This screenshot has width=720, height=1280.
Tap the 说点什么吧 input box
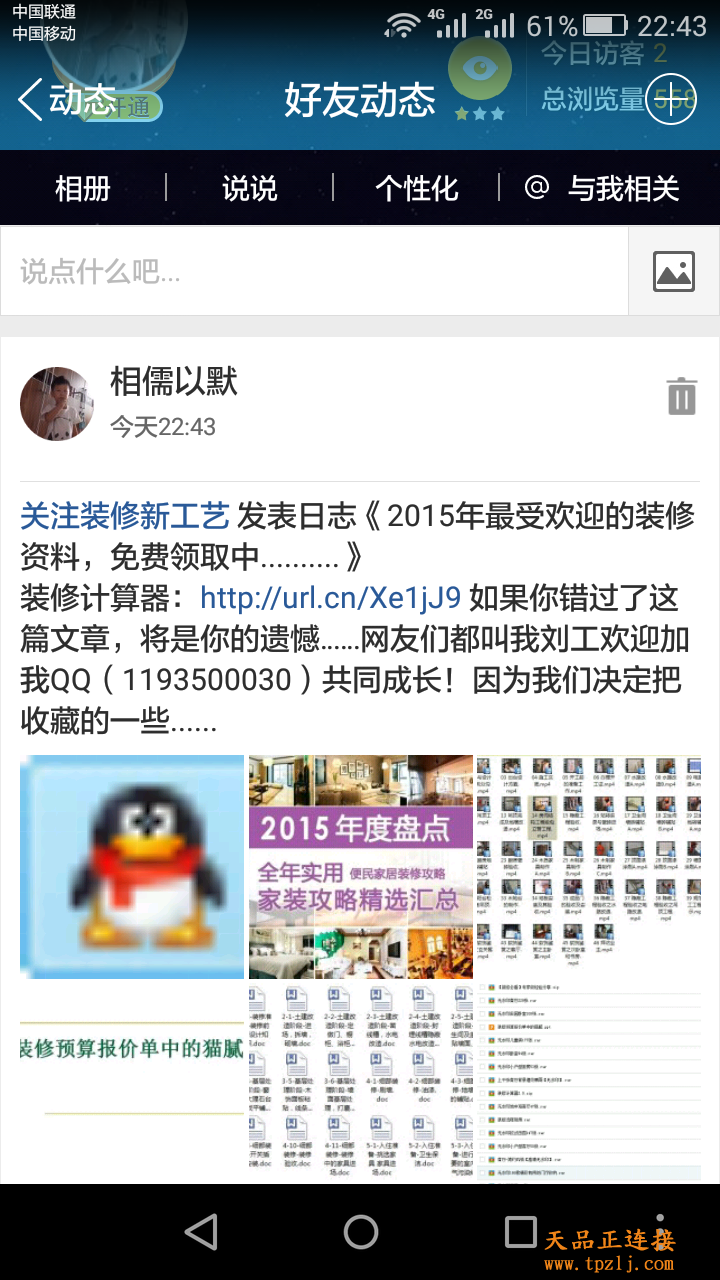[x=314, y=271]
